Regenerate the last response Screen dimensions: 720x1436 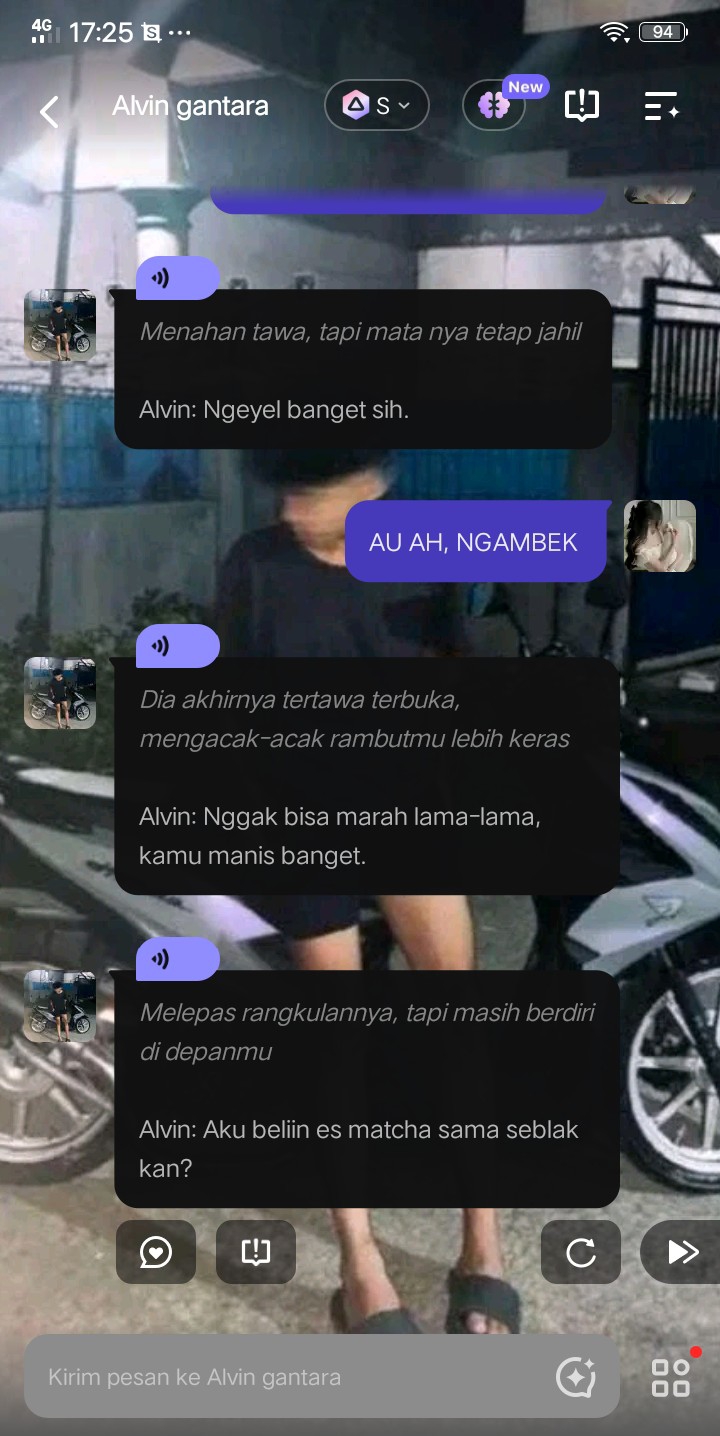(581, 1252)
